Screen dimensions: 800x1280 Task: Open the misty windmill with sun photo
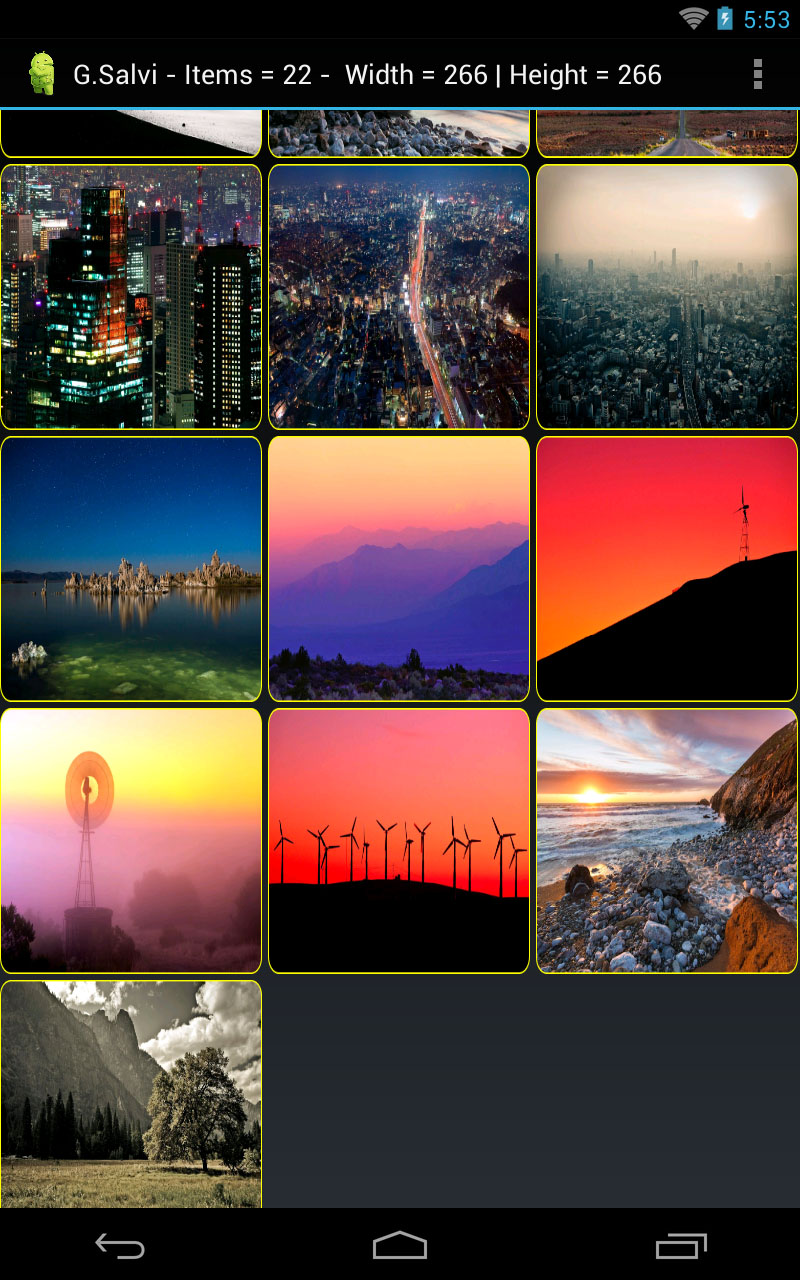131,841
